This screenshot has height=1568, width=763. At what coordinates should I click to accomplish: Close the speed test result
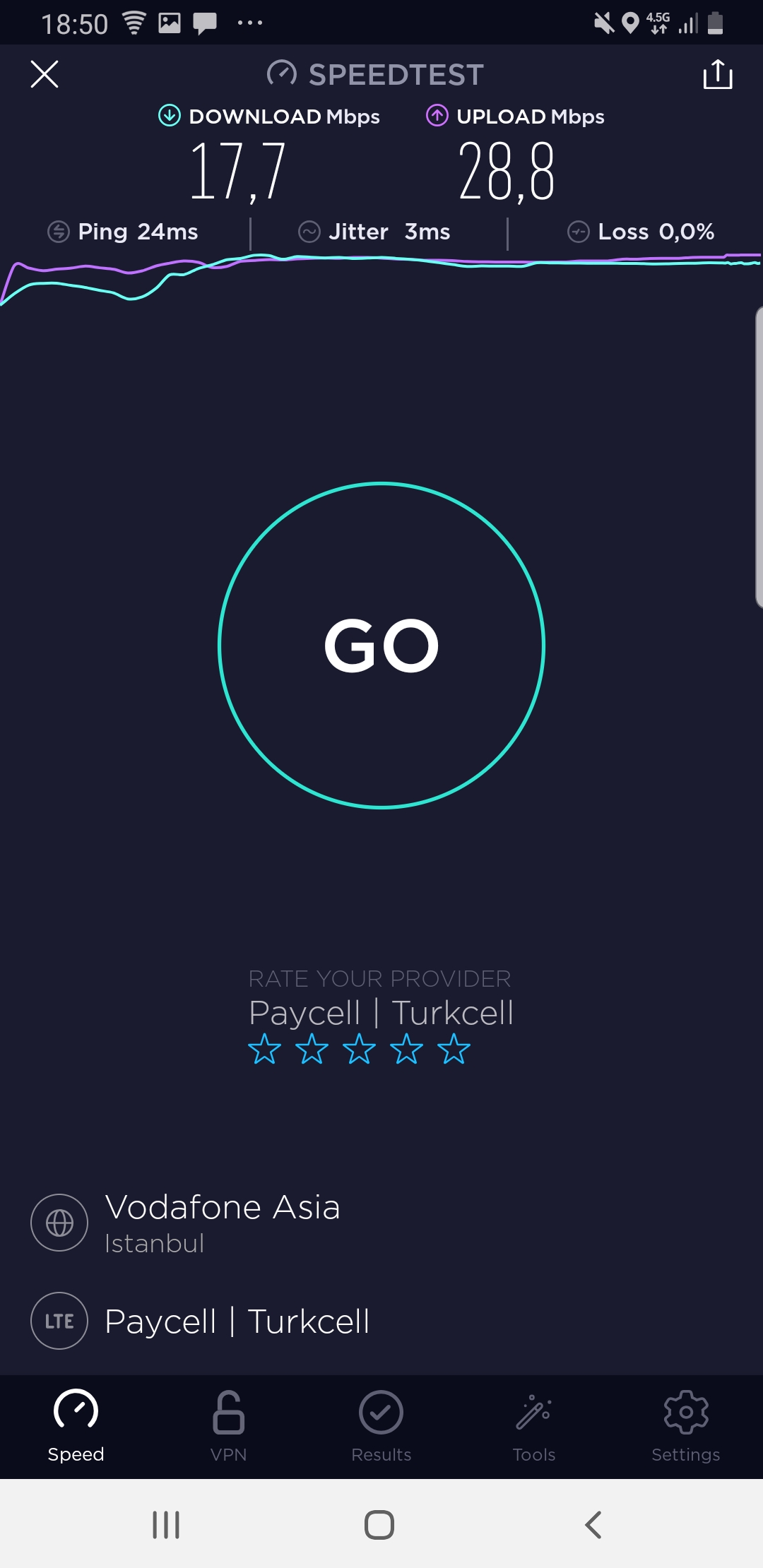(x=45, y=74)
